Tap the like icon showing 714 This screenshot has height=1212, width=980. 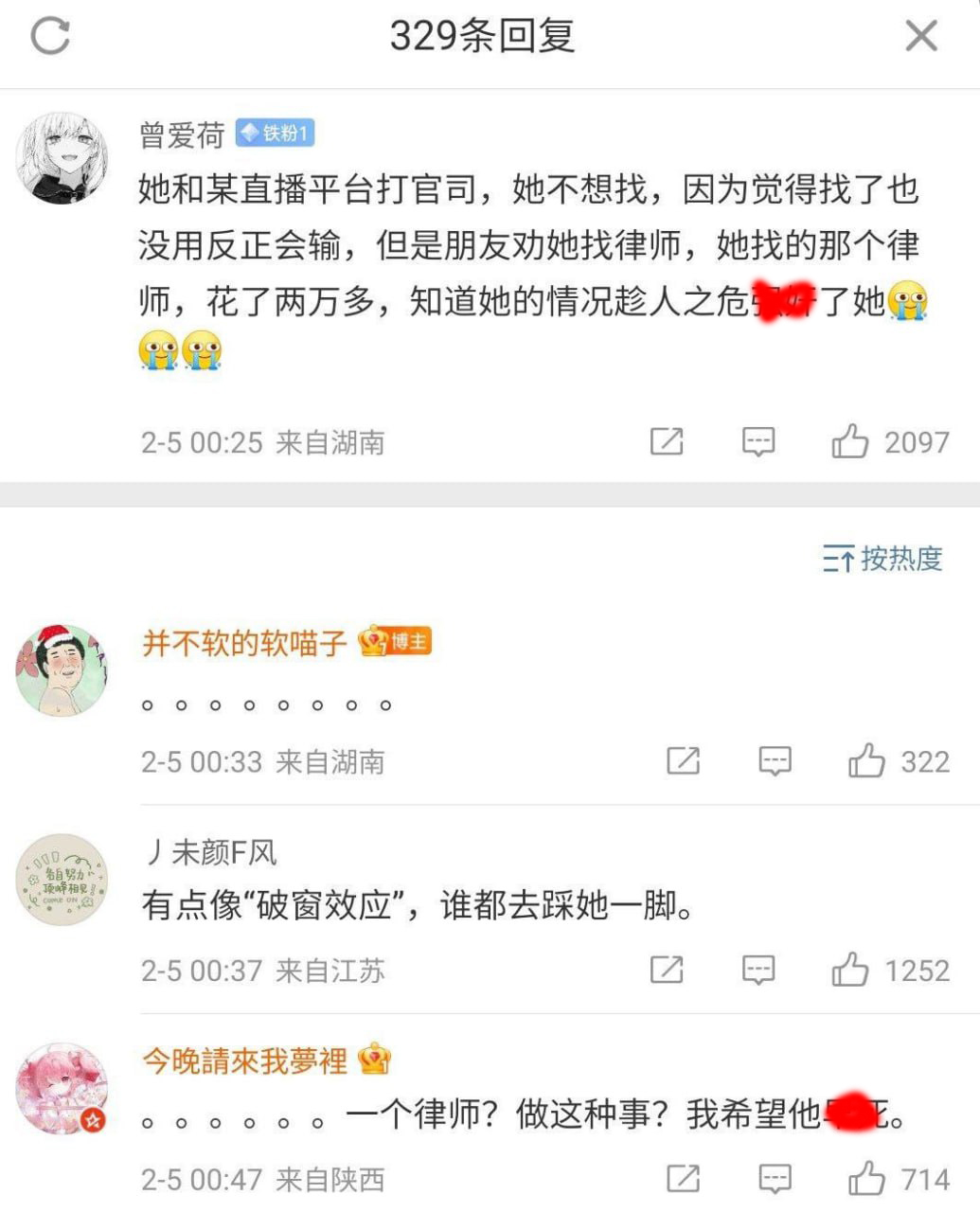click(866, 1179)
